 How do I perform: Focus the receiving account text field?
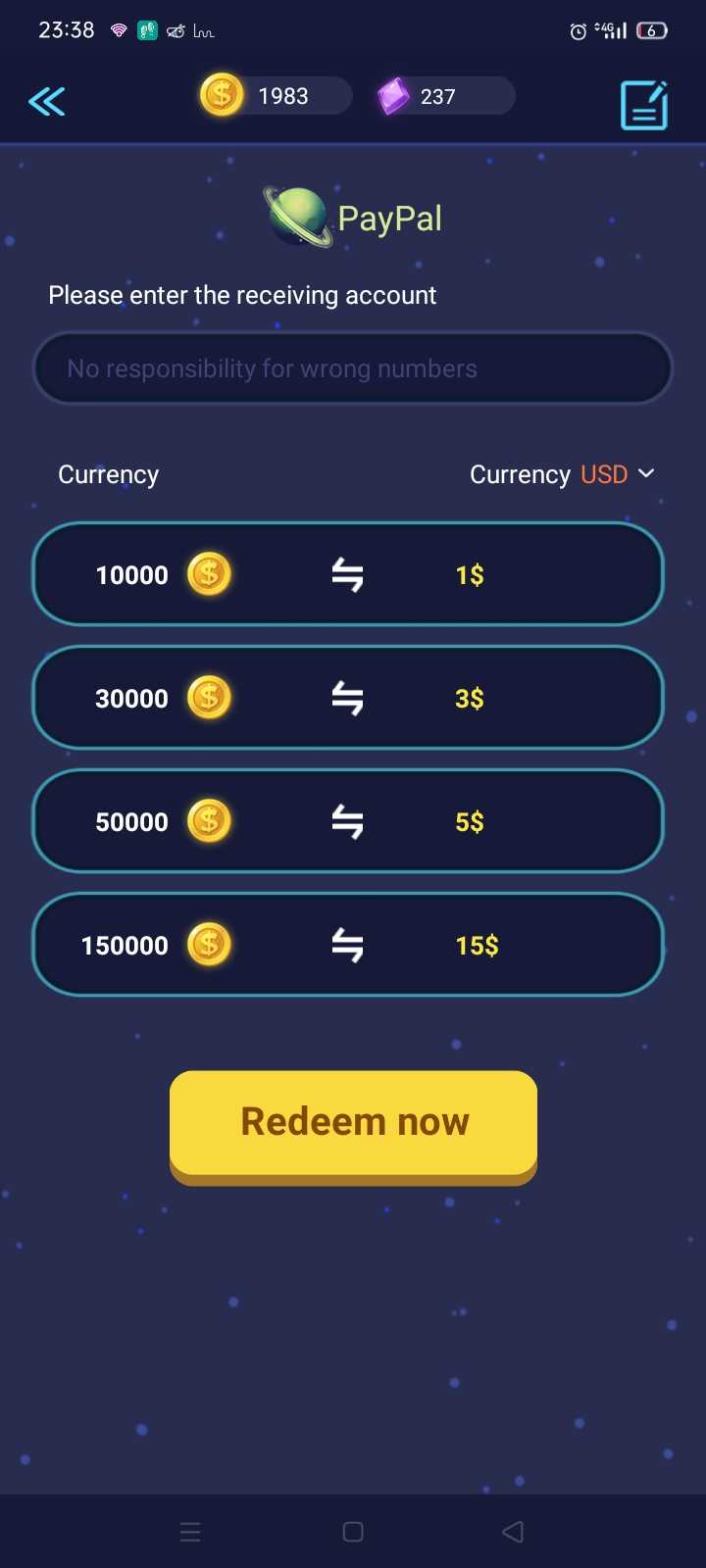pos(353,368)
